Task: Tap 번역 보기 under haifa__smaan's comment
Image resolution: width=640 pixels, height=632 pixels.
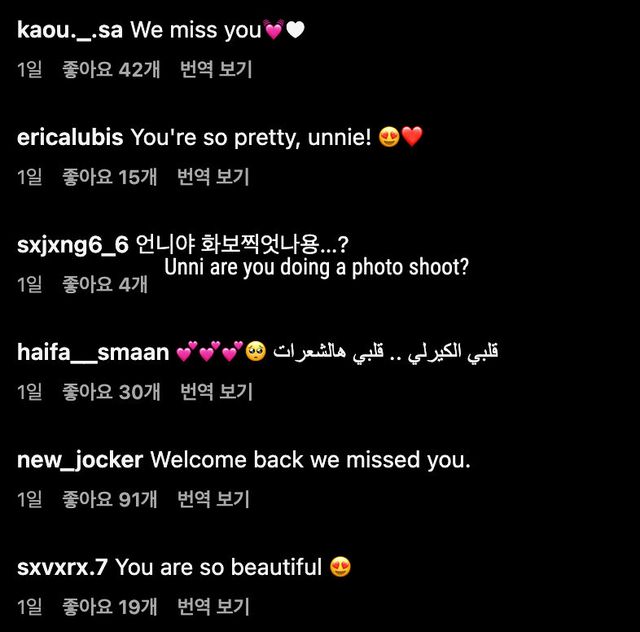Action: (x=216, y=392)
